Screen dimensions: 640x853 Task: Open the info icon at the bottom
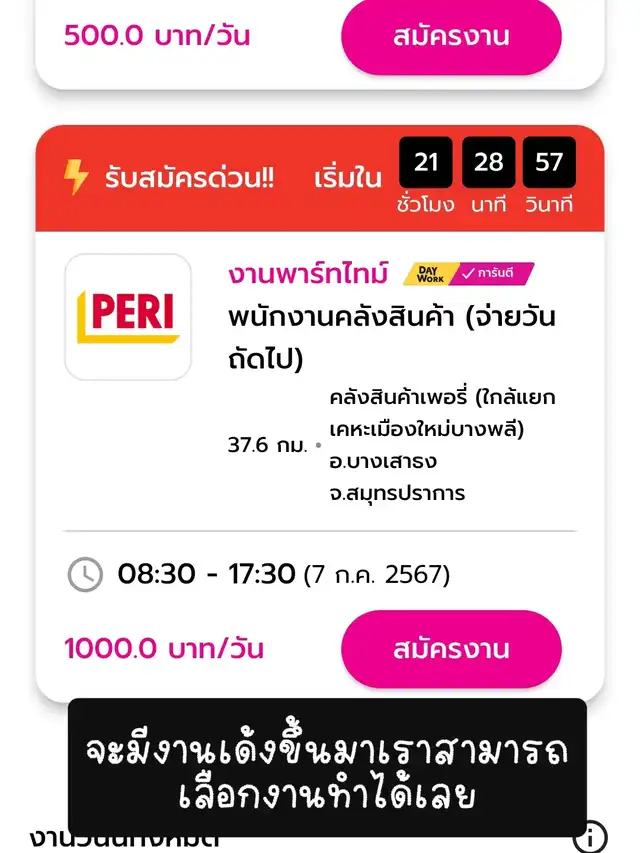coord(591,836)
